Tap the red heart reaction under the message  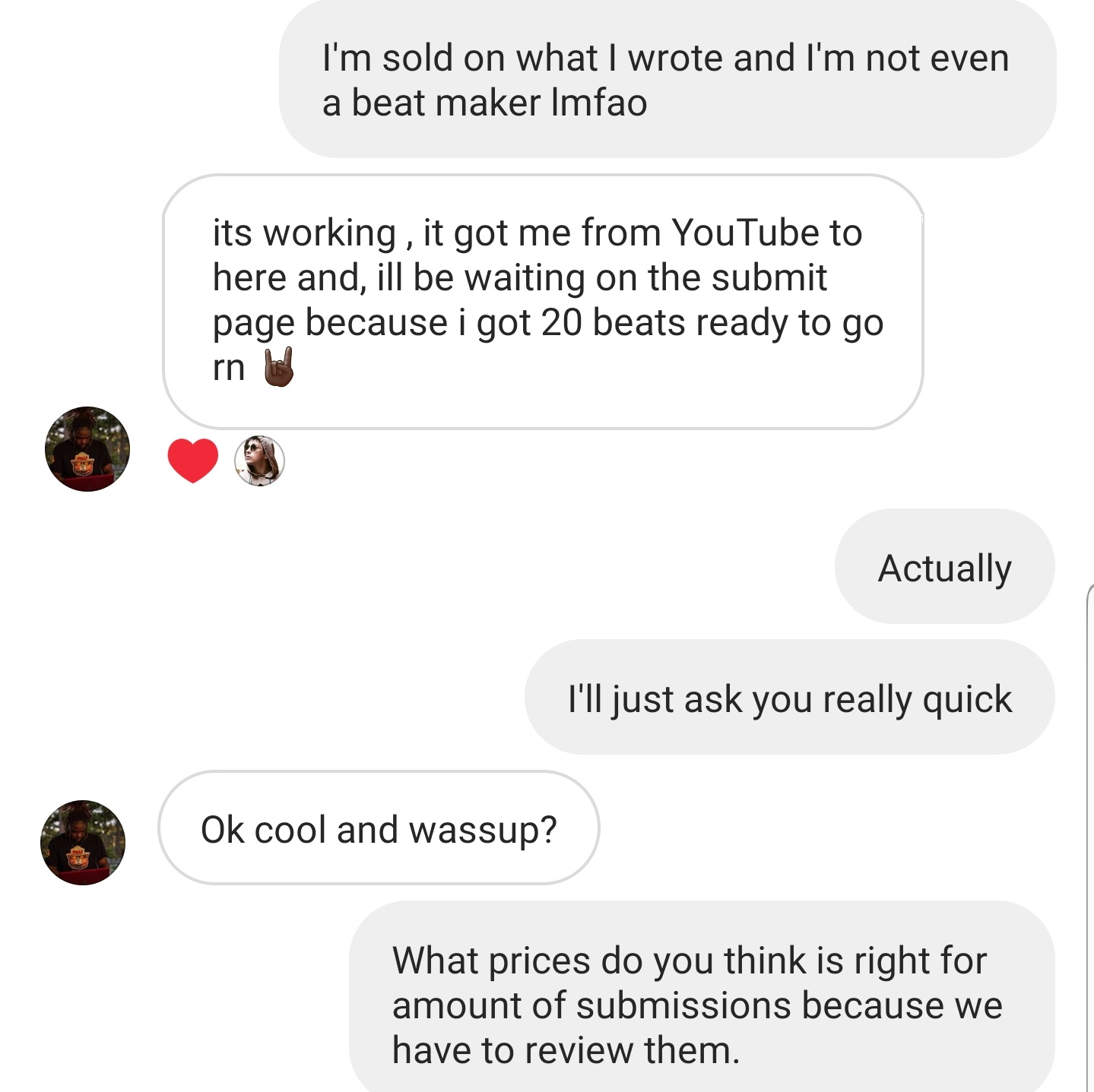(x=192, y=461)
